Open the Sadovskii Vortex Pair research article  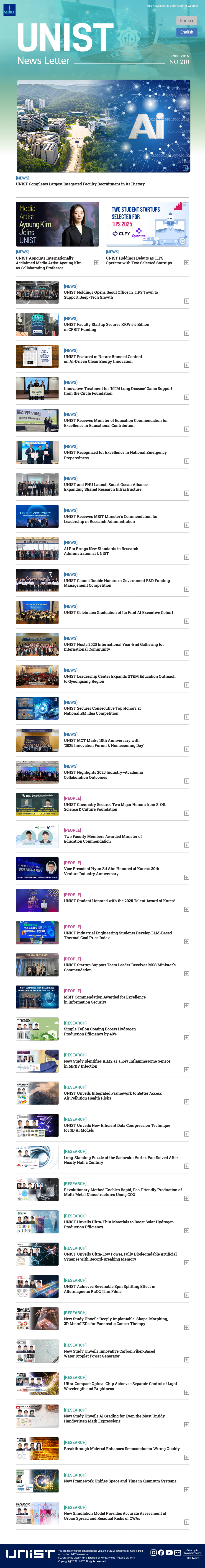tap(120, 1160)
